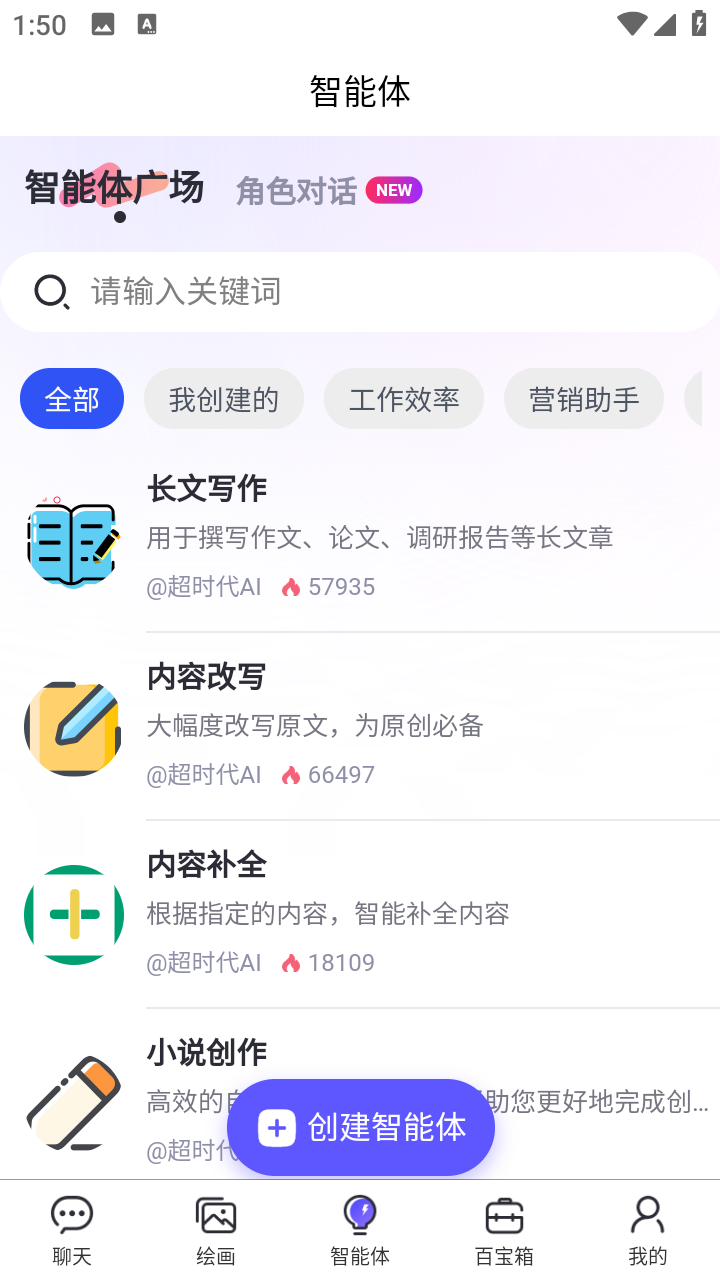Switch to the 角色对话 tab
The width and height of the screenshot is (720, 1280).
pos(297,190)
